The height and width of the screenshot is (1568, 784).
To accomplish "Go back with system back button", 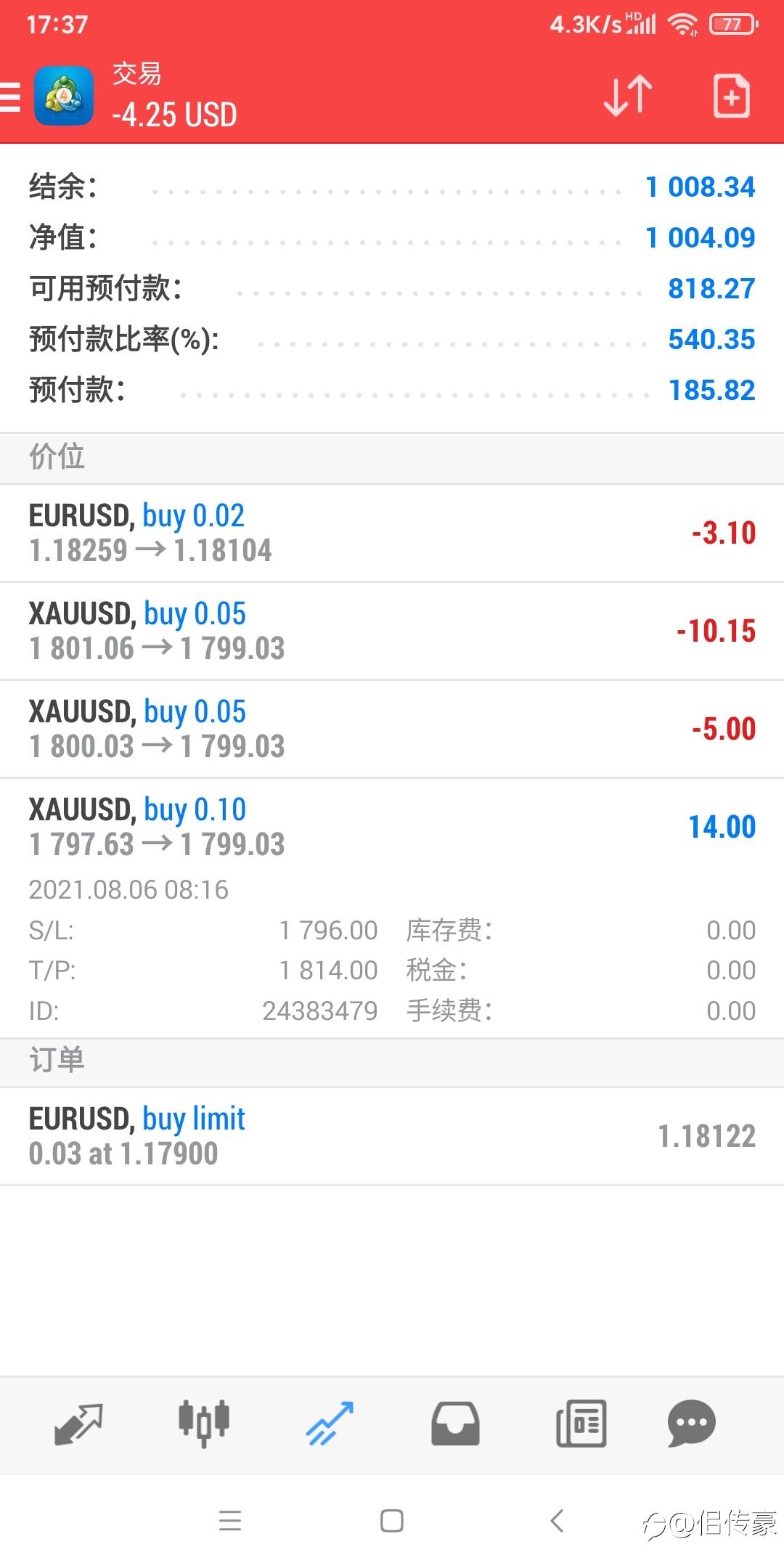I will 557,1520.
